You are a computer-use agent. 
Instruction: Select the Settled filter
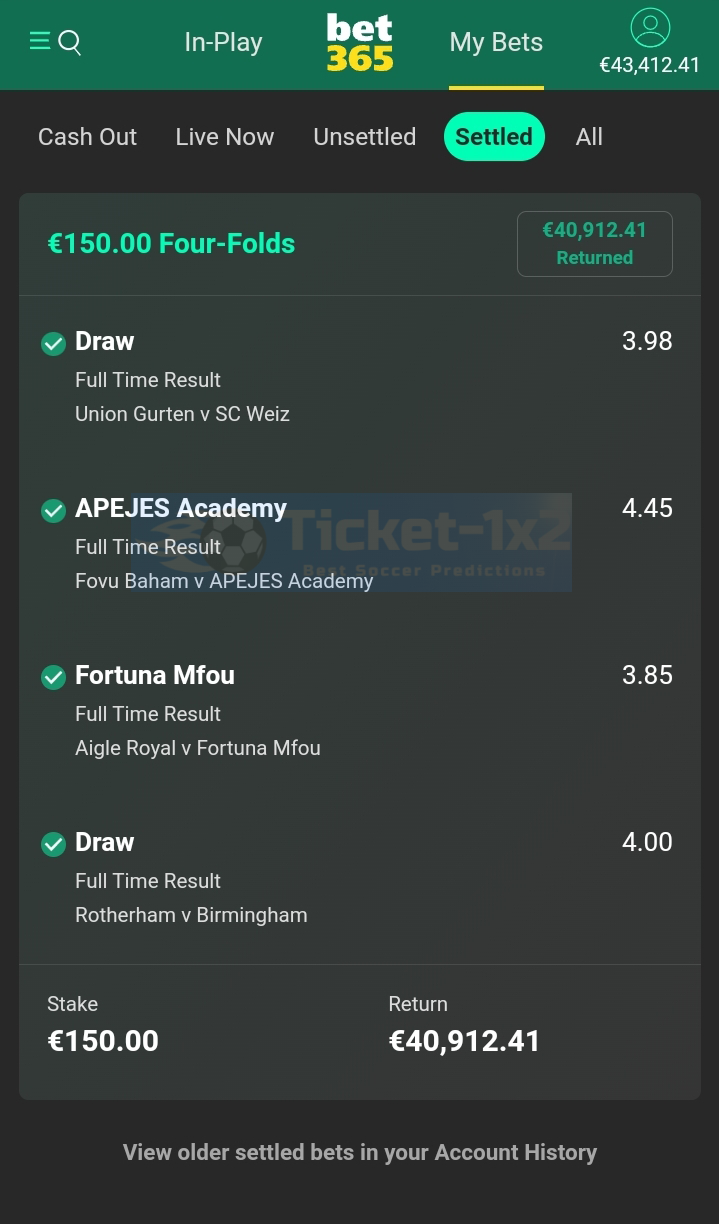tap(494, 137)
